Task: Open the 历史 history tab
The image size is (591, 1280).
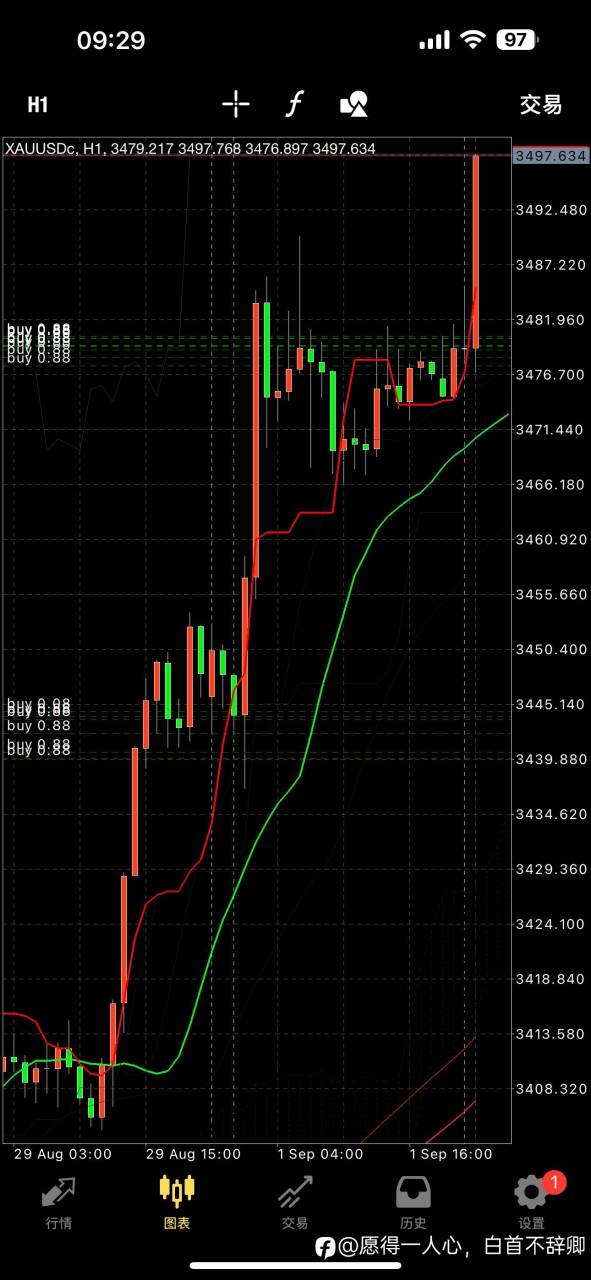Action: tap(413, 1203)
